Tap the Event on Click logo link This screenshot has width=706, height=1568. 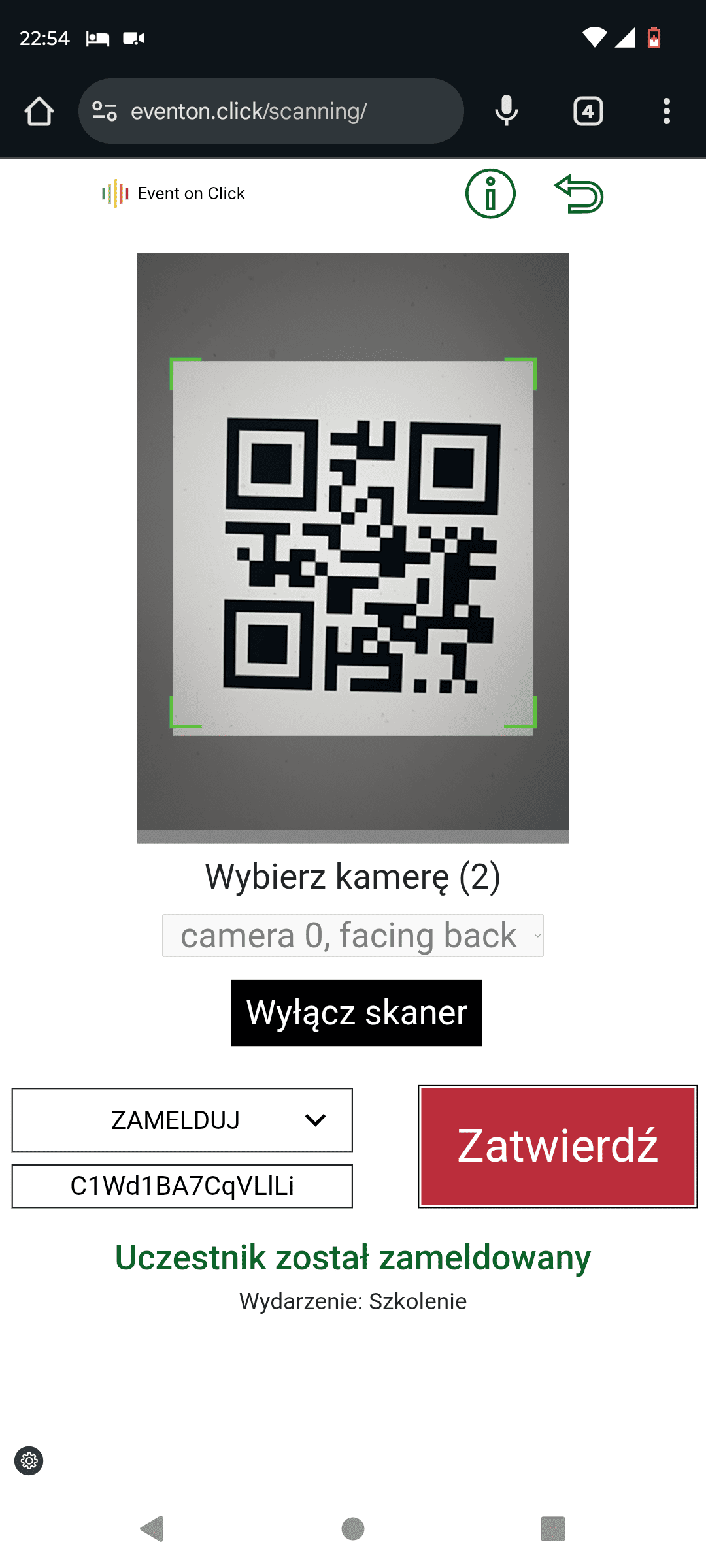(174, 193)
